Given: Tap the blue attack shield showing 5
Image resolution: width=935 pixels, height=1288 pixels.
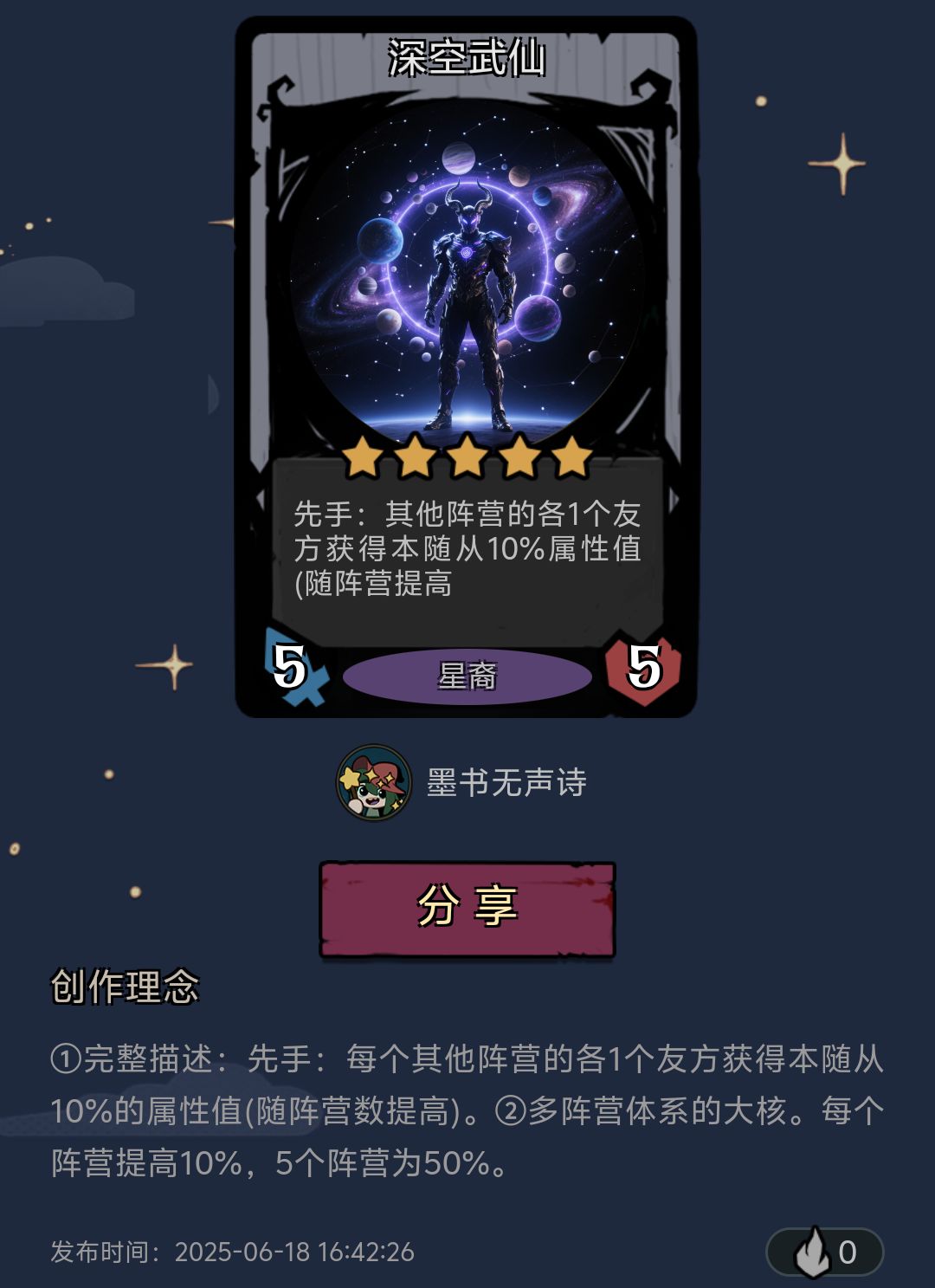Looking at the screenshot, I should point(294,671).
